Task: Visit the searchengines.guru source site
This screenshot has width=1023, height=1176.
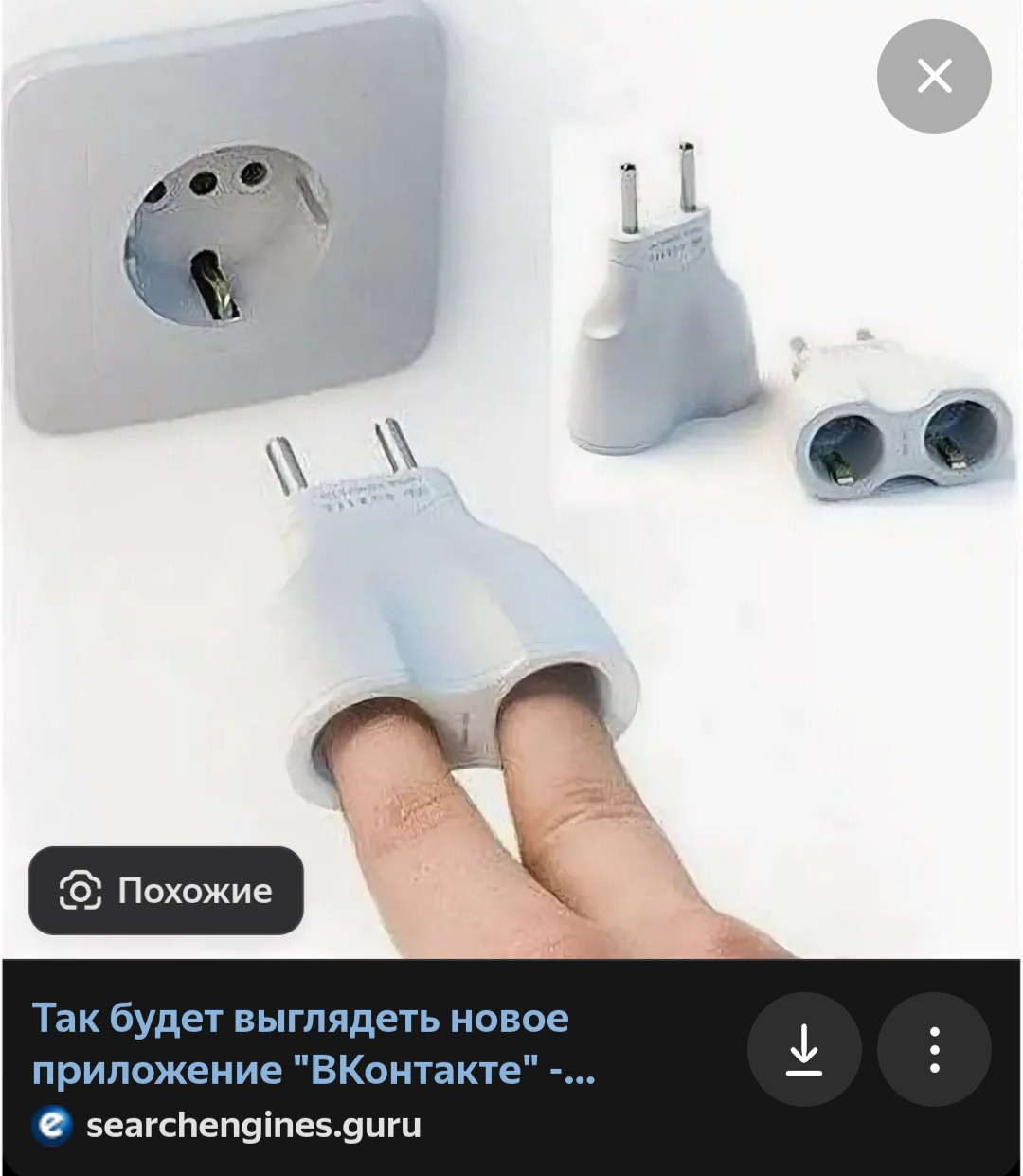Action: 253,1126
